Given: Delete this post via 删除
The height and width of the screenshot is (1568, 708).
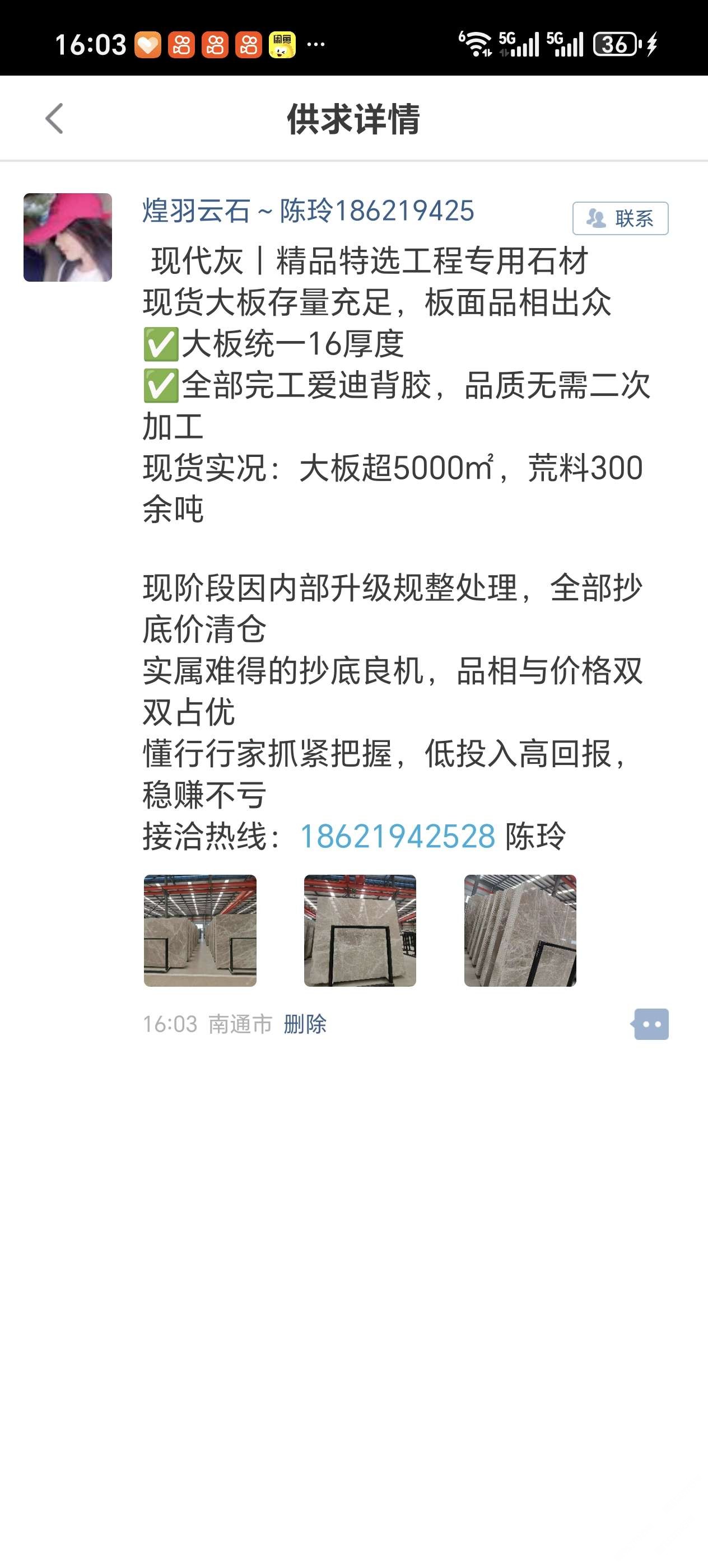Looking at the screenshot, I should 305,1024.
